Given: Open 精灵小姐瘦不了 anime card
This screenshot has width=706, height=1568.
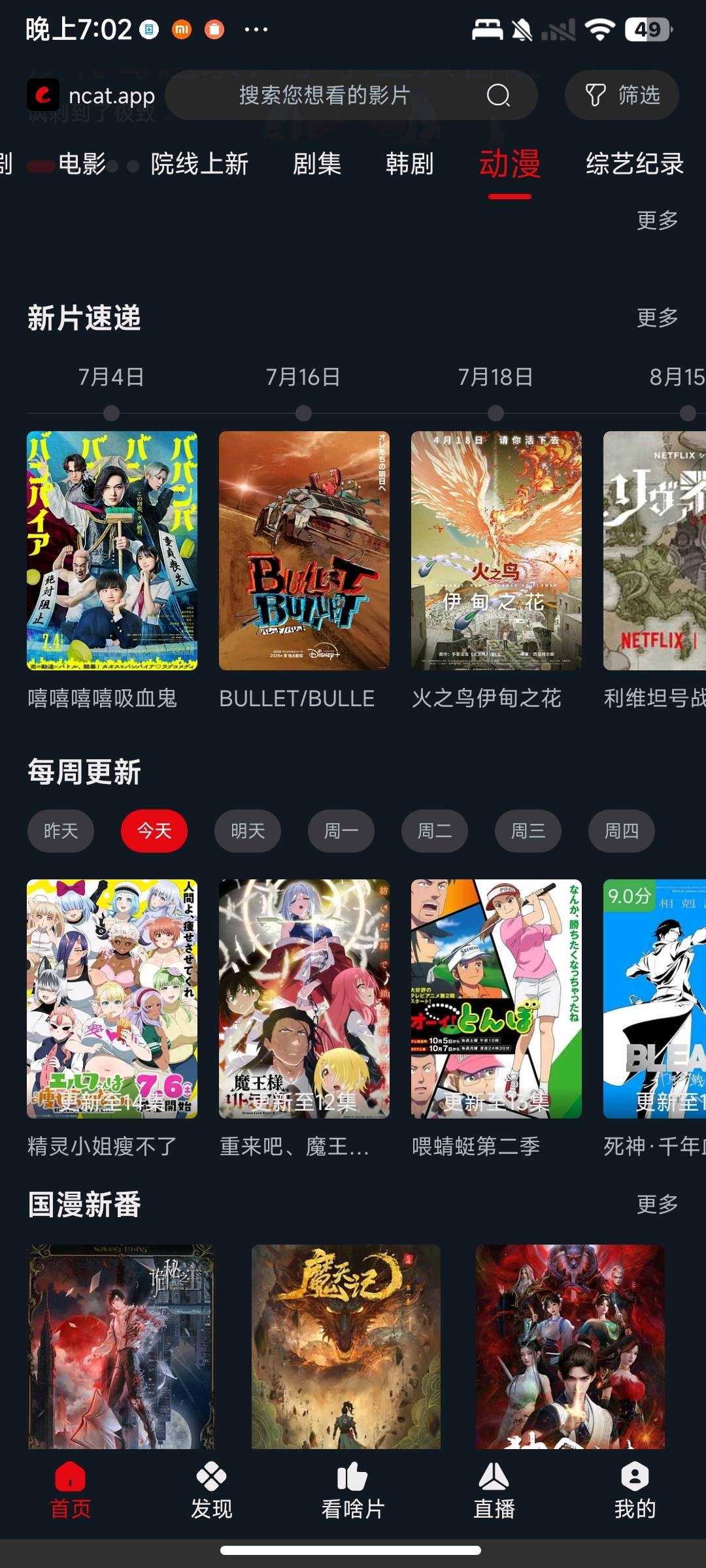Looking at the screenshot, I should tap(112, 998).
